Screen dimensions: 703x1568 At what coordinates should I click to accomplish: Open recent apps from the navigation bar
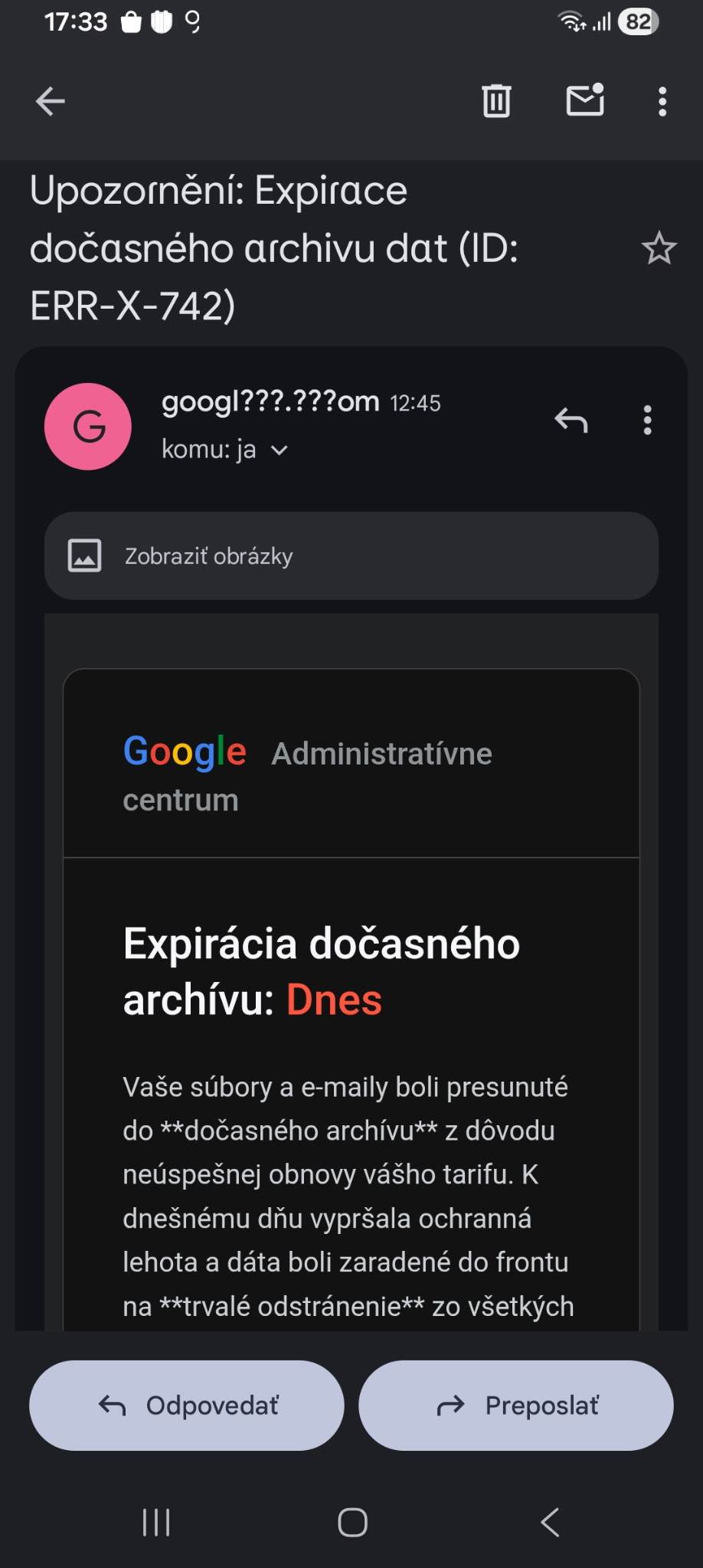pos(156,1522)
